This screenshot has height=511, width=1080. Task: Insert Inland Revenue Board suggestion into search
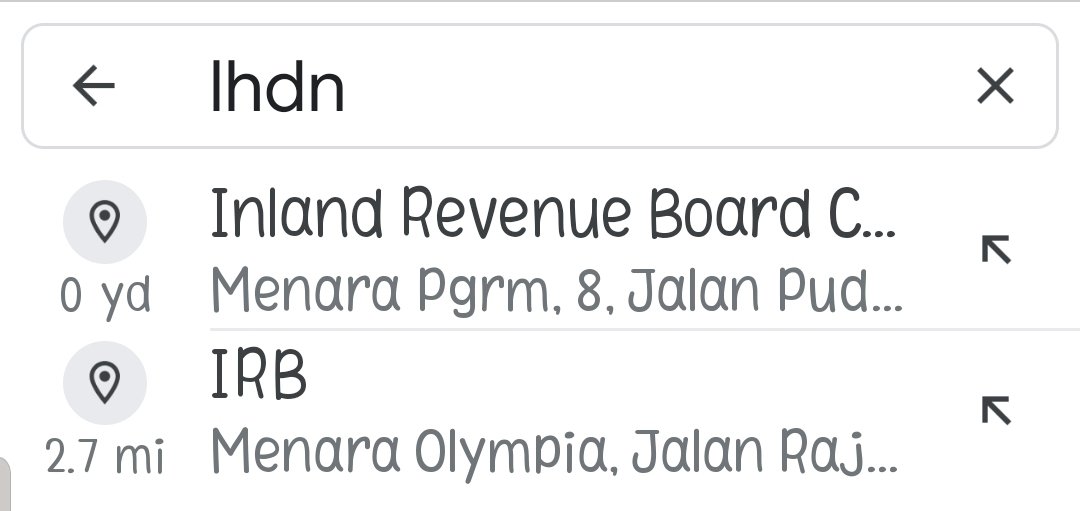[995, 249]
